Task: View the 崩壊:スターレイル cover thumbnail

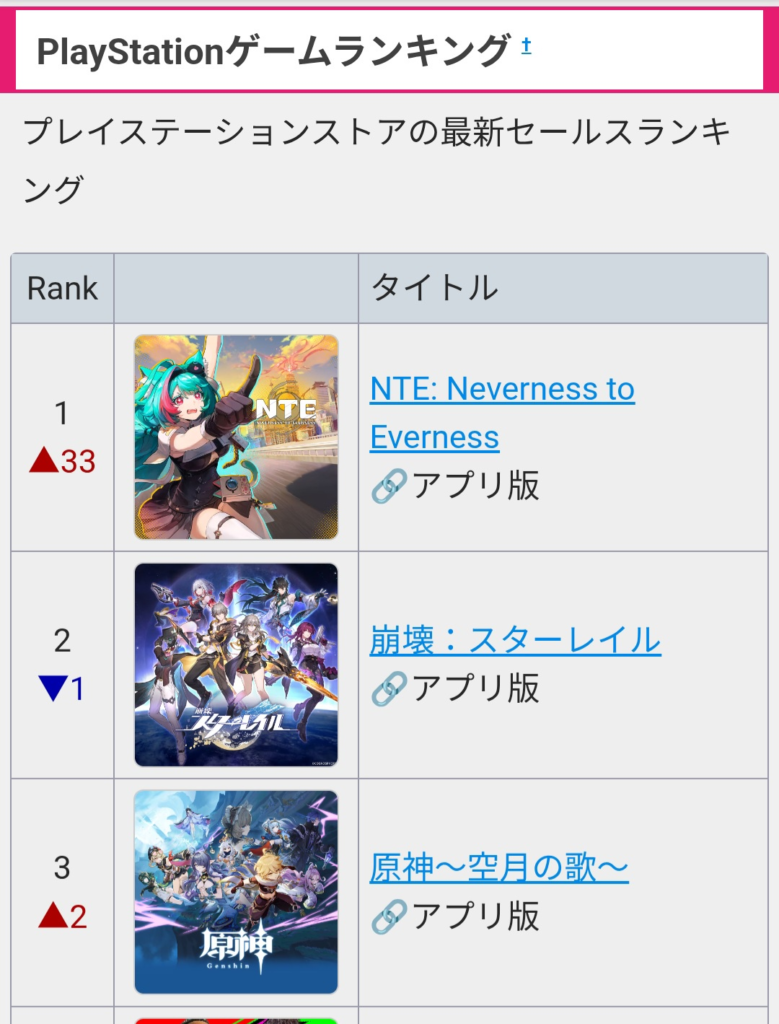Action: pos(236,665)
